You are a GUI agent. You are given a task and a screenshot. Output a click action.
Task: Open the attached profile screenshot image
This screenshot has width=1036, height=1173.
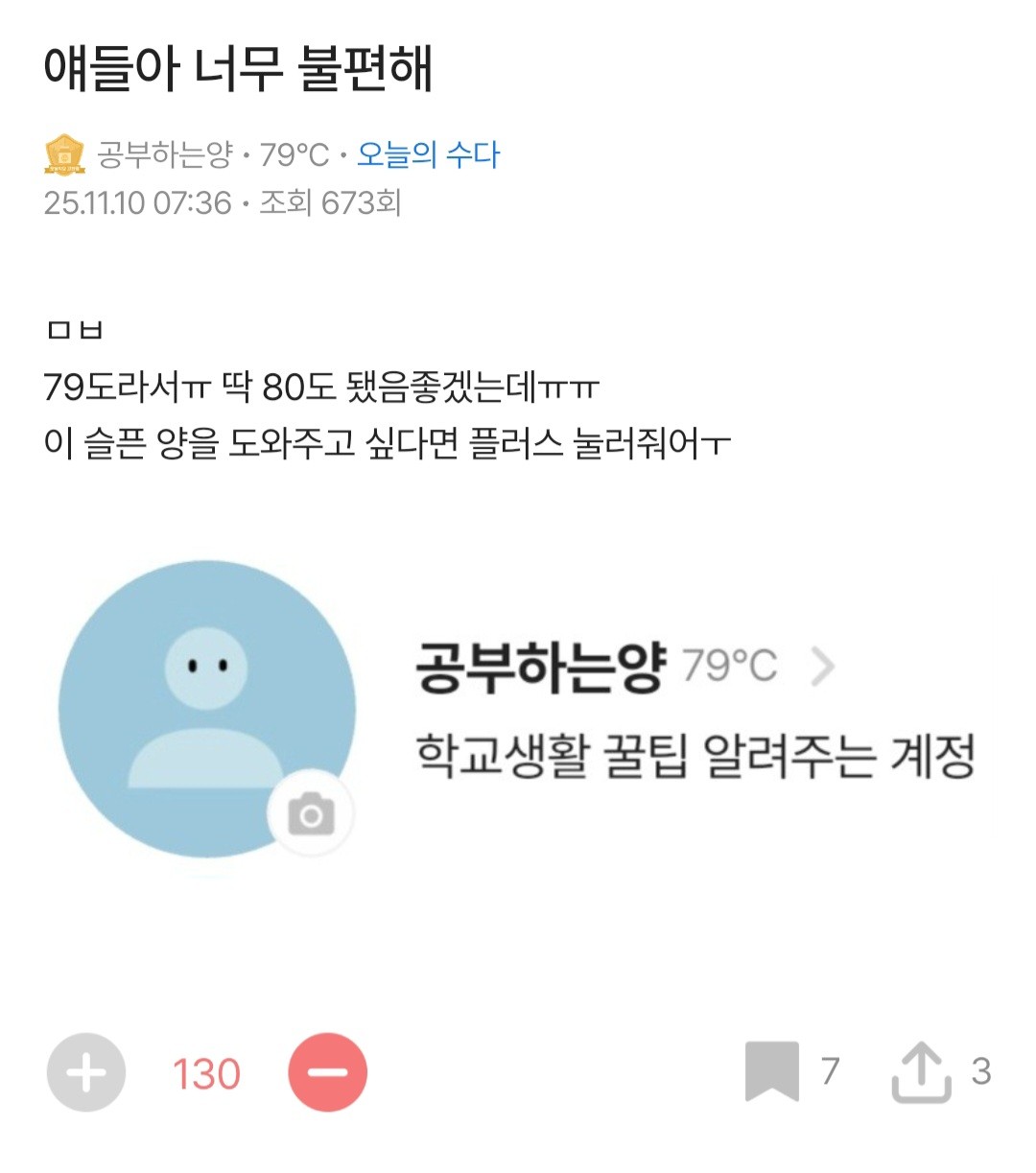(518, 715)
